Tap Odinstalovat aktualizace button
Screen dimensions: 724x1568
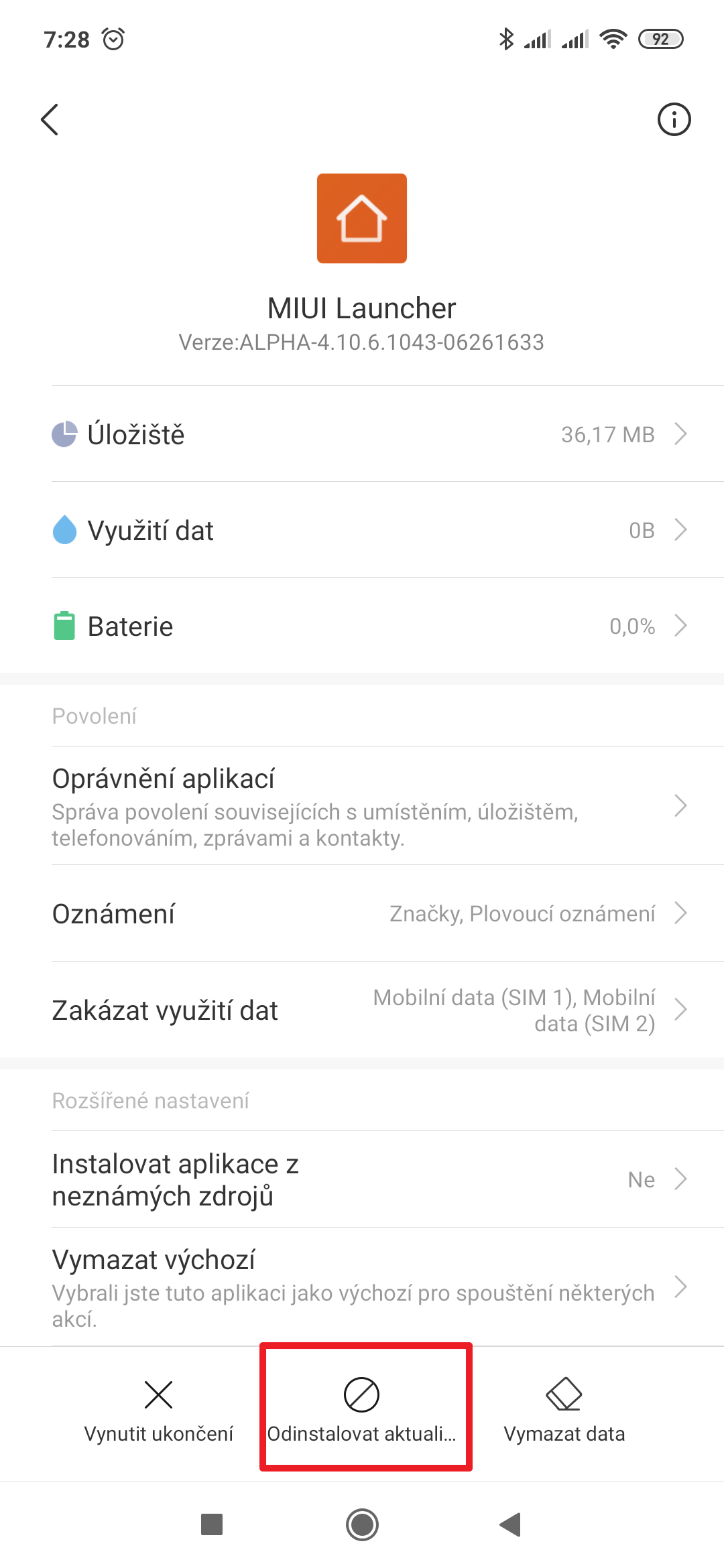(x=362, y=1409)
